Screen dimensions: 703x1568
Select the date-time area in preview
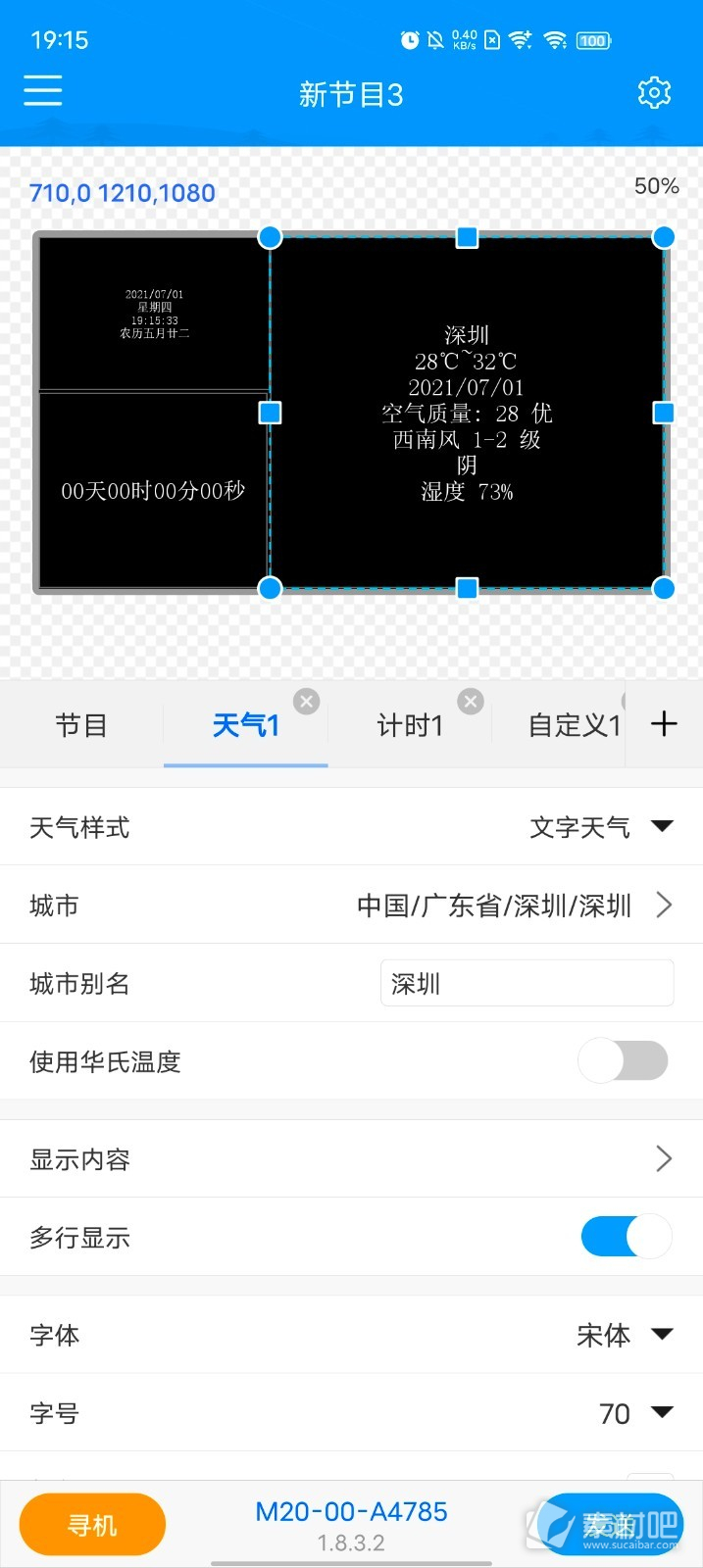point(154,314)
